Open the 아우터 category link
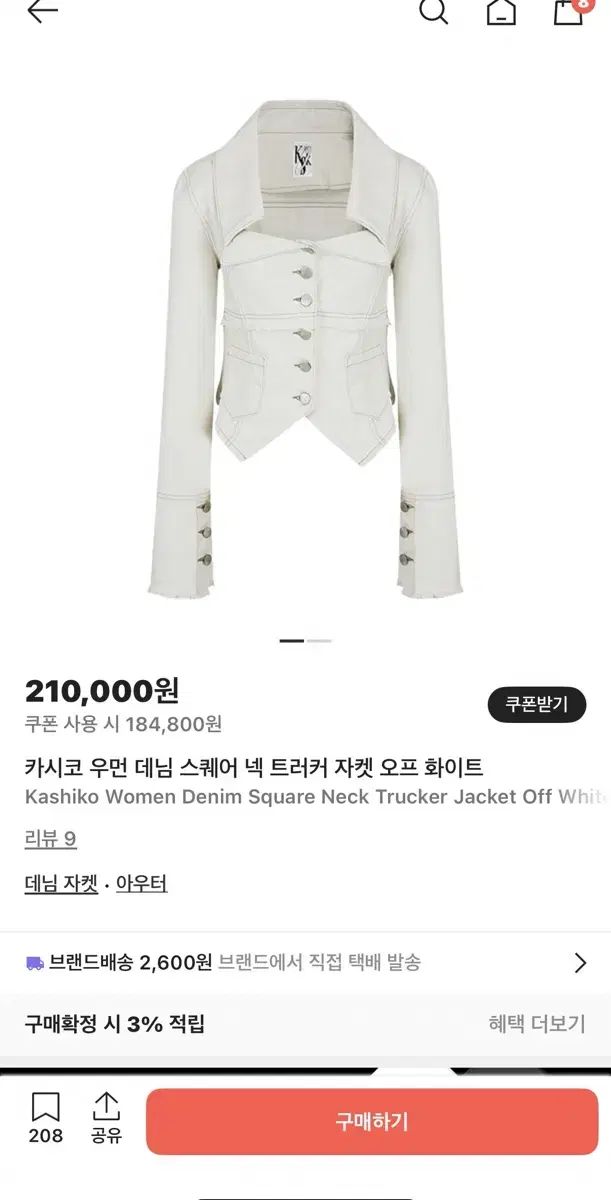611x1200 pixels. click(142, 884)
